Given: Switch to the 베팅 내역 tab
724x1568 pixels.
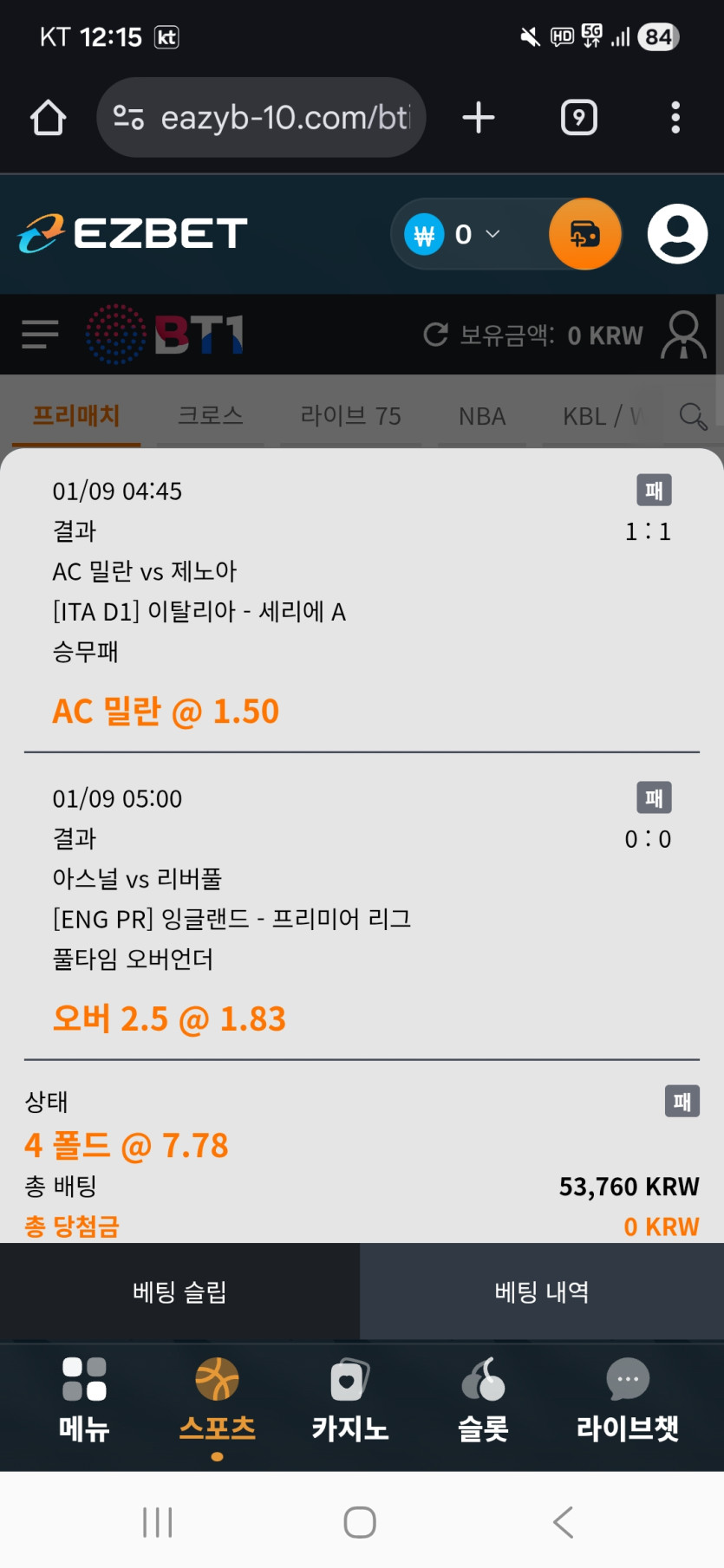Looking at the screenshot, I should pos(542,1291).
